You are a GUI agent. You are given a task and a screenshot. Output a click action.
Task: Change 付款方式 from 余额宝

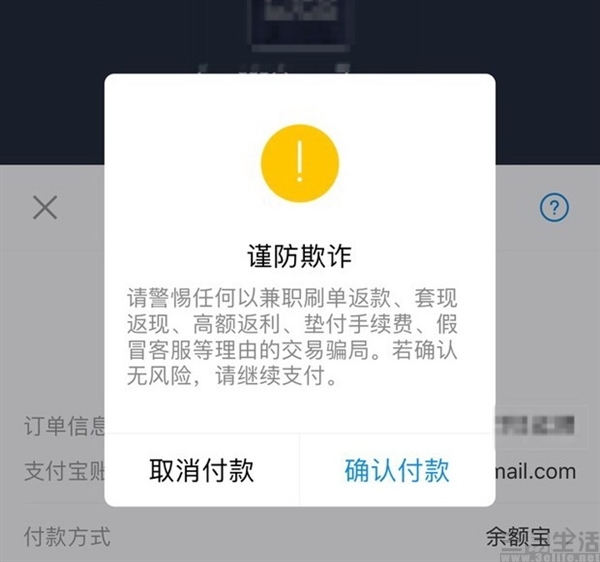(300, 536)
